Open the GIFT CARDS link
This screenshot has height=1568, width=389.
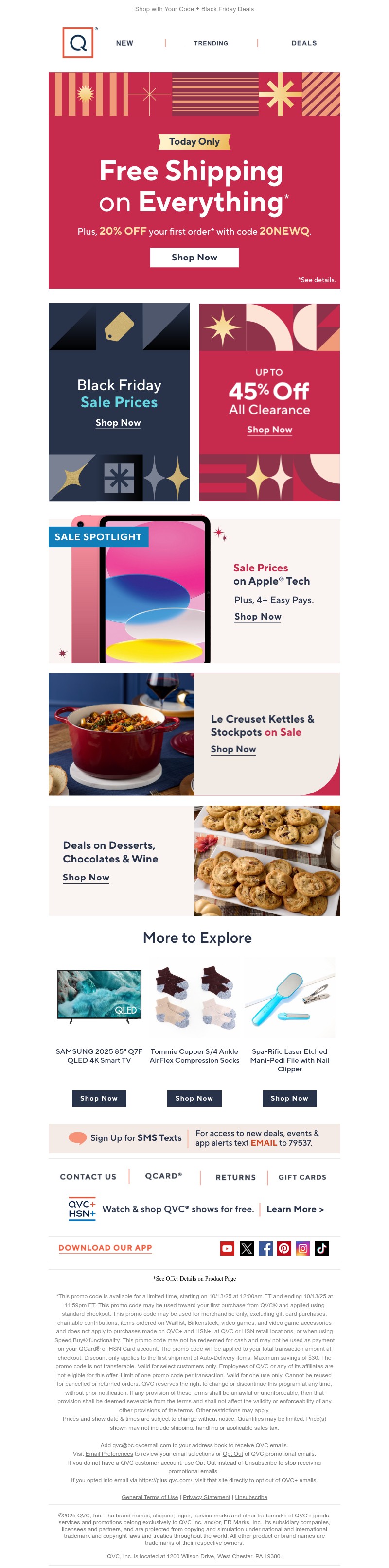point(302,1177)
